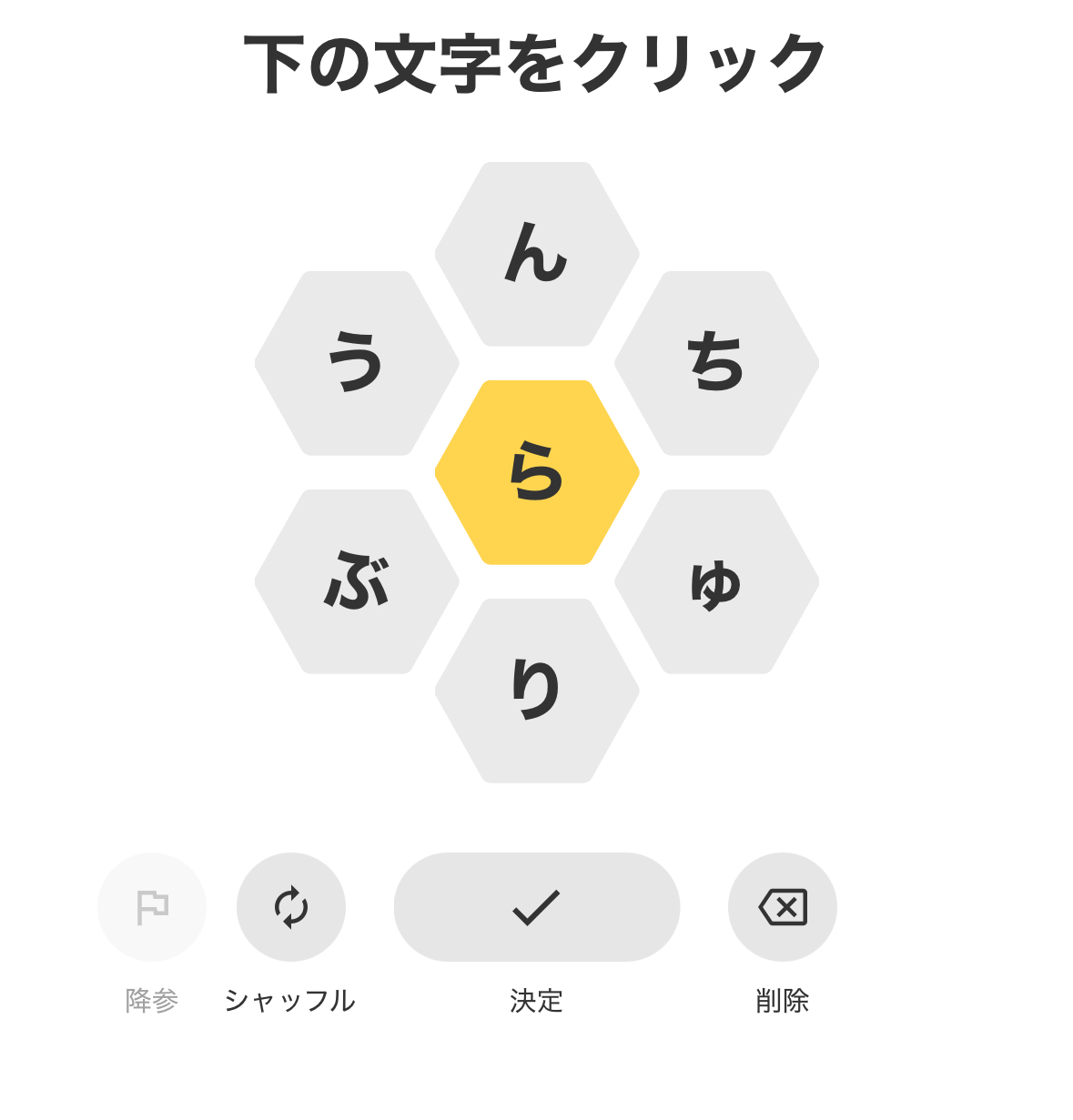
Task: Tap the yellow center ら tile
Action: coord(537,472)
